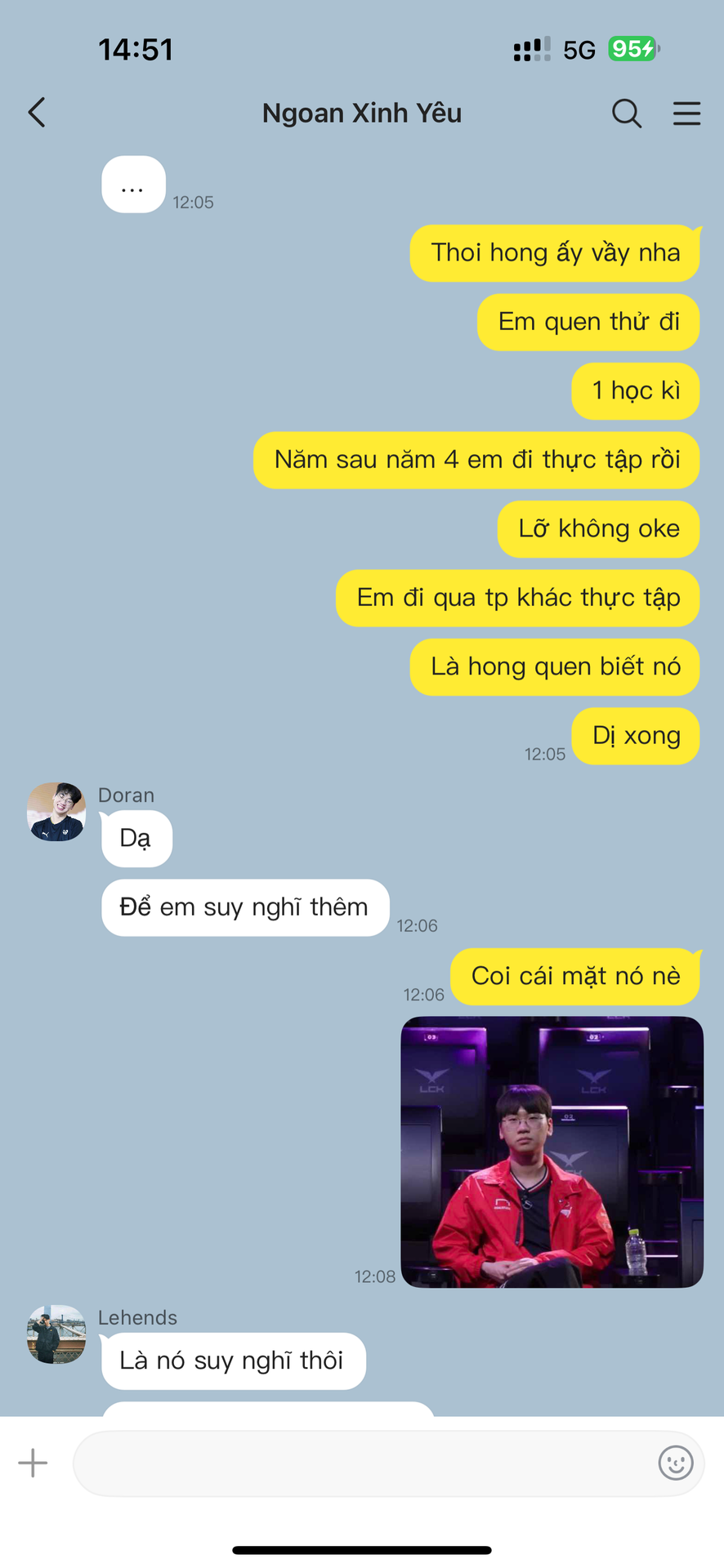View Doran's profile picture
Viewport: 724px width, 1568px height.
56,812
